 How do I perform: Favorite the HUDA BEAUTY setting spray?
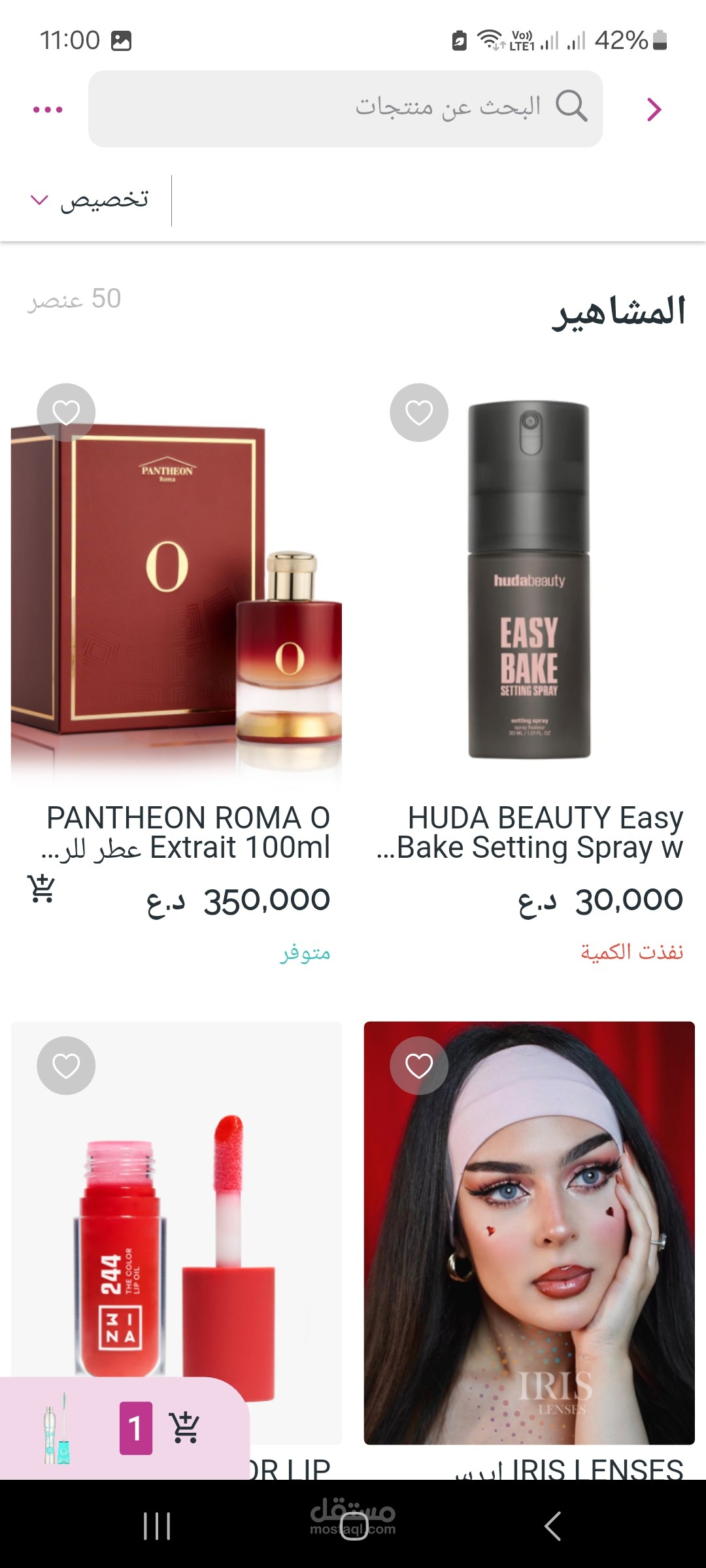pos(419,412)
